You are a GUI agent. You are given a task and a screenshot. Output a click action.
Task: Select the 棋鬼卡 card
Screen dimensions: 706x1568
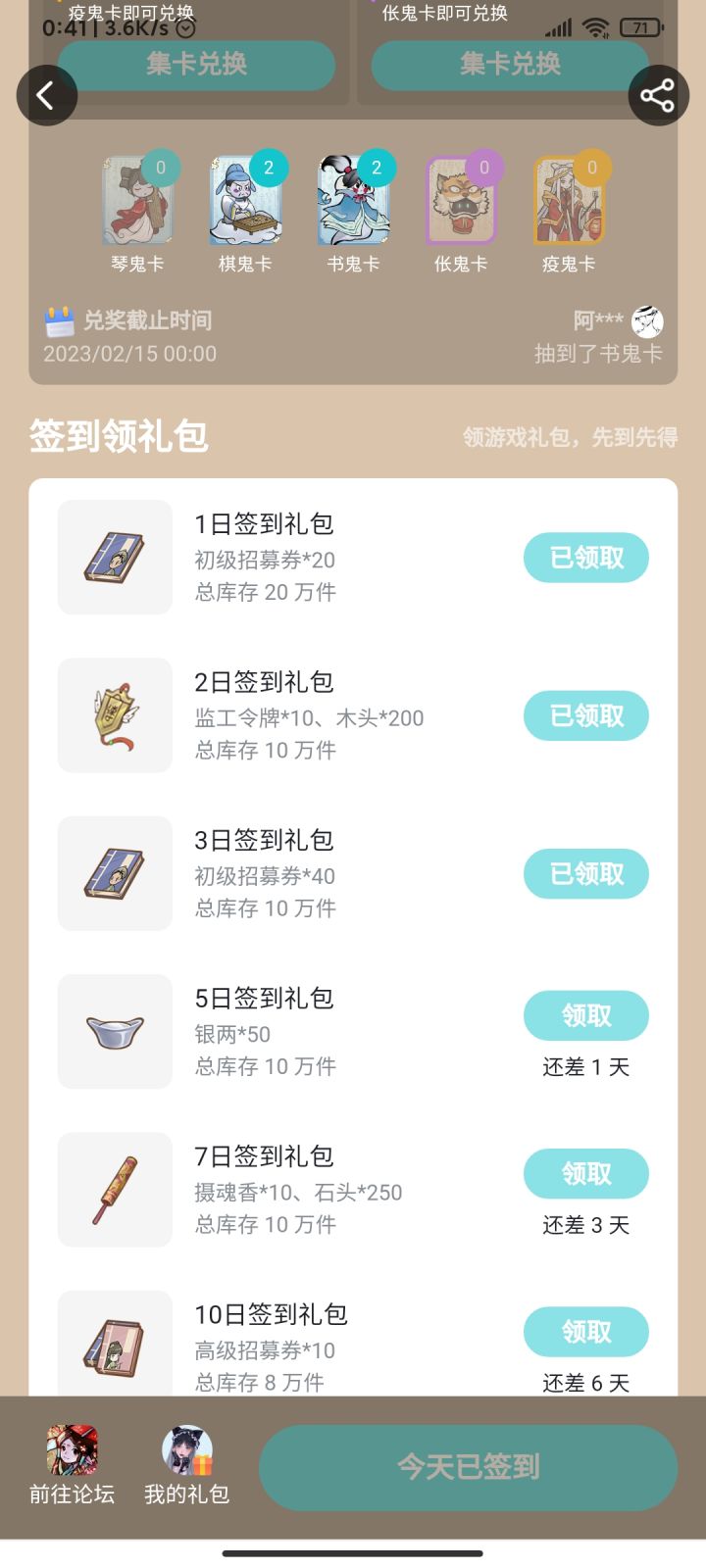(x=243, y=199)
